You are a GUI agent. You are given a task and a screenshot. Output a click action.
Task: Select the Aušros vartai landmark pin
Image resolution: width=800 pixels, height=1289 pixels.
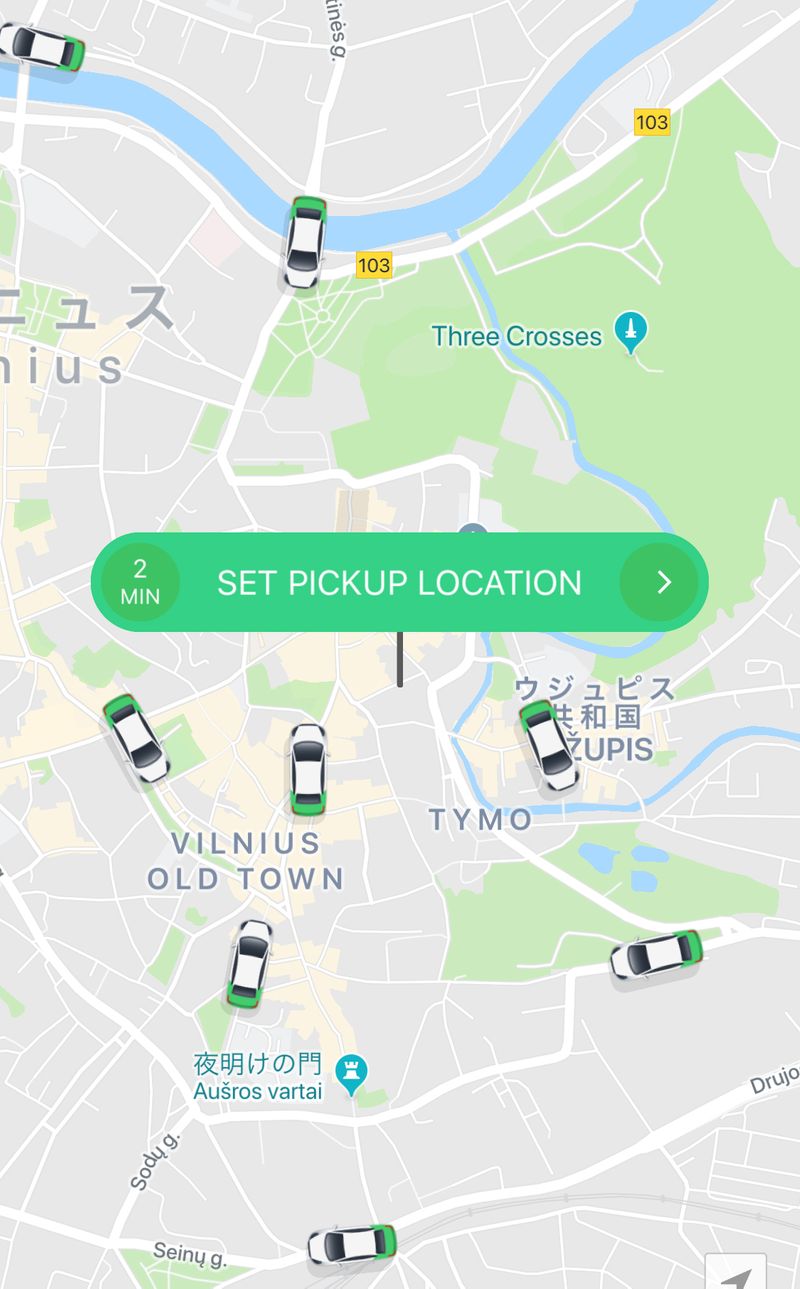351,1073
